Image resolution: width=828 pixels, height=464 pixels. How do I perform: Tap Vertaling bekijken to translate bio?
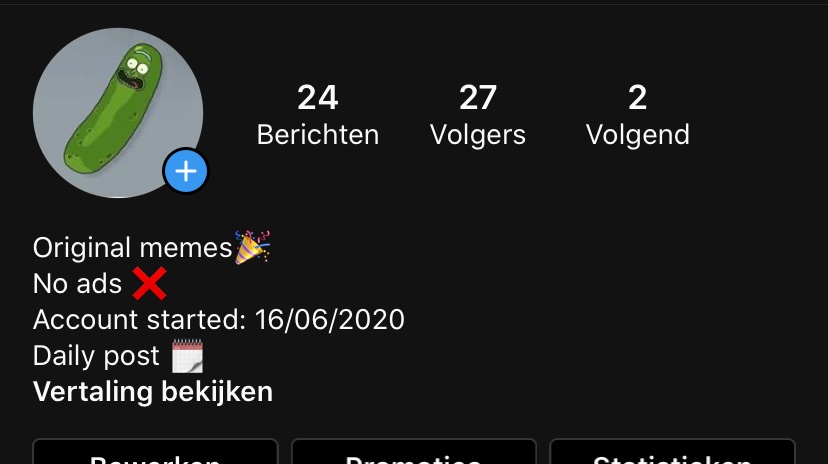point(153,391)
